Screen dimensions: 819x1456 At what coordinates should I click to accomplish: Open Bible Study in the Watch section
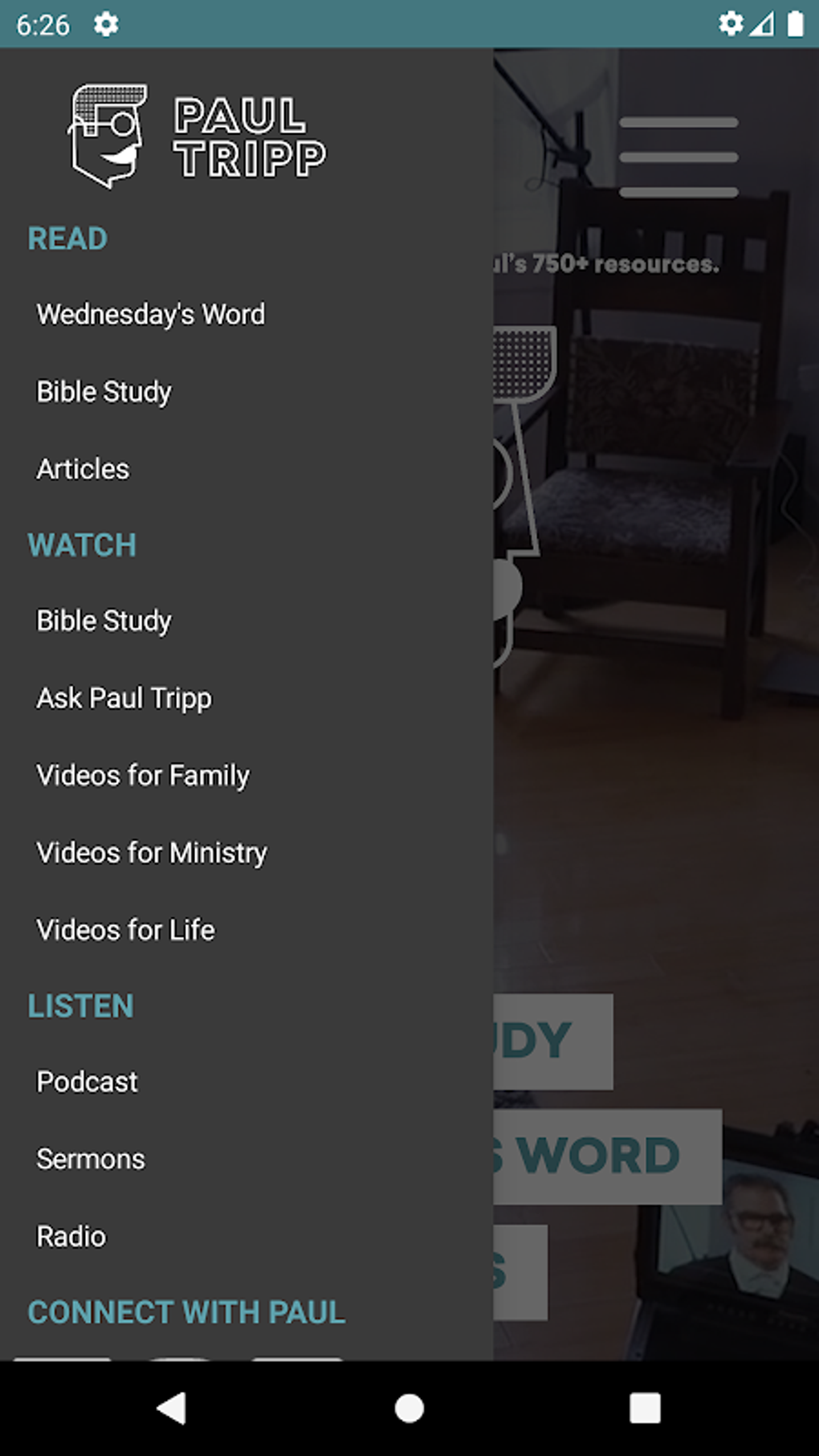click(104, 621)
